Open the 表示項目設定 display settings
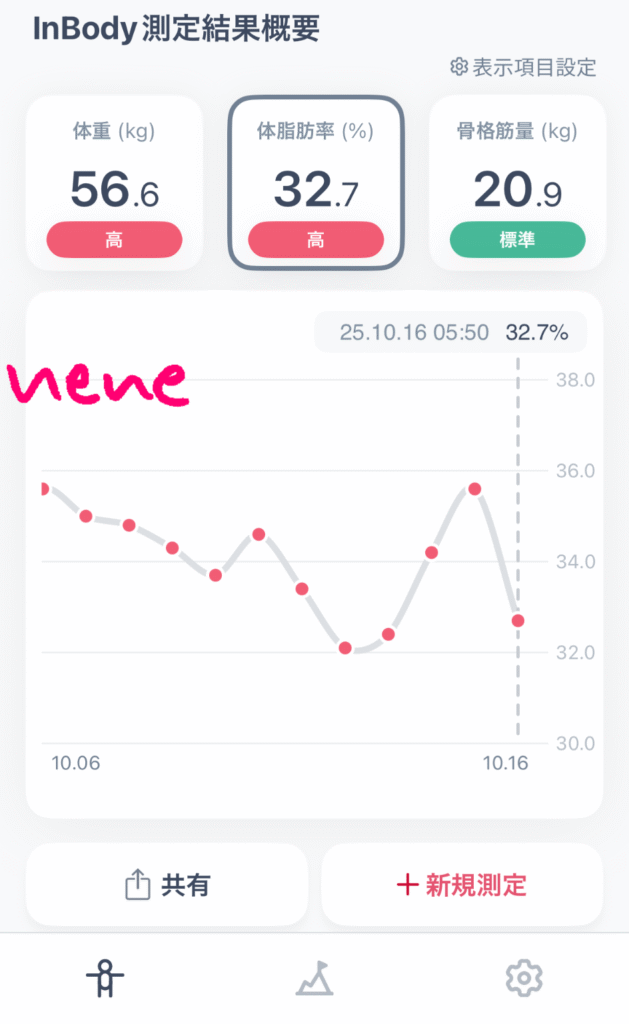The image size is (629, 1024). tap(523, 67)
